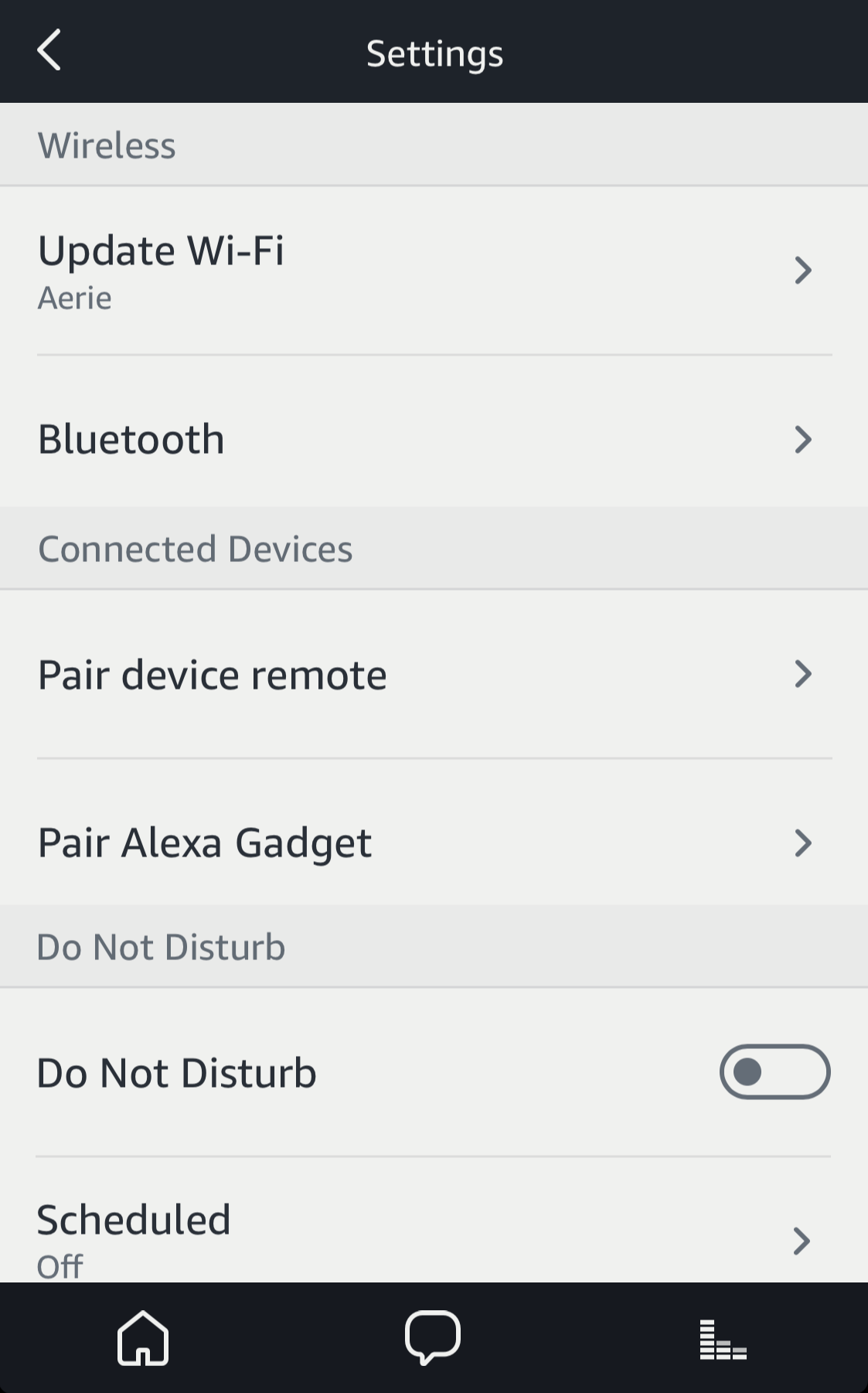Screen dimensions: 868x1393
Task: Switch to the Home tab
Action: coord(143,1338)
